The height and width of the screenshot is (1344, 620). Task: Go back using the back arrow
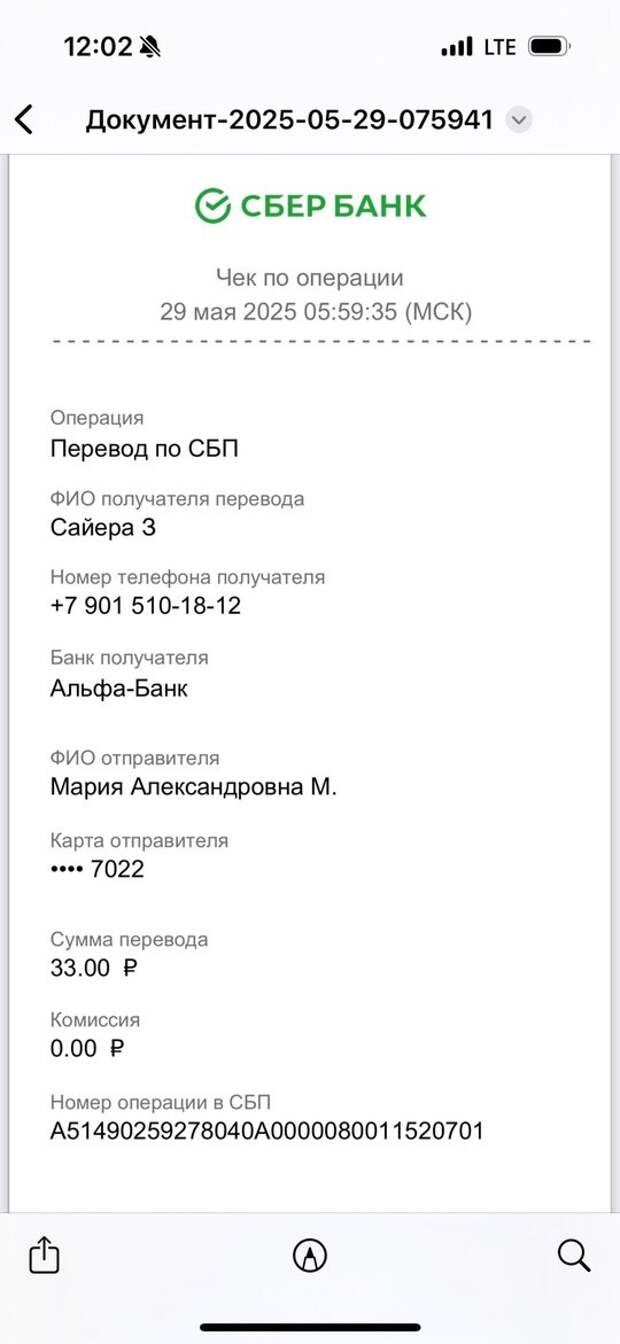click(x=24, y=120)
